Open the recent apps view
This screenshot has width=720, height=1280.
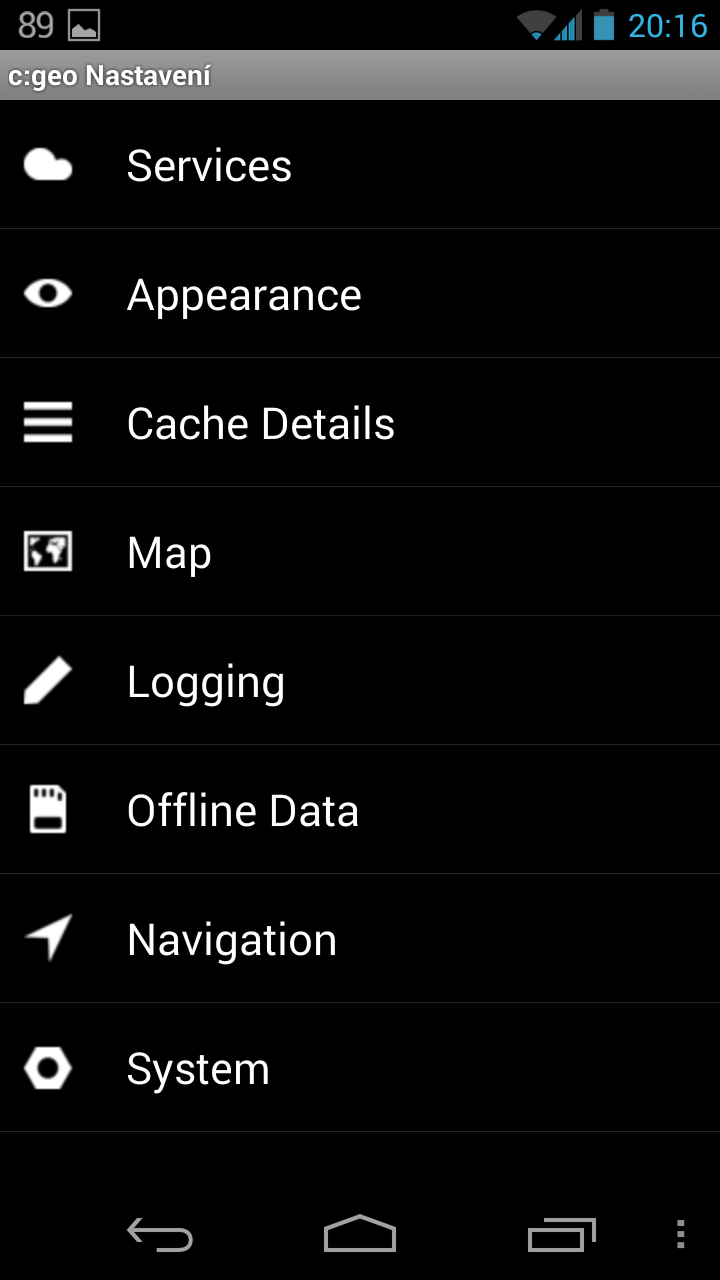561,1235
